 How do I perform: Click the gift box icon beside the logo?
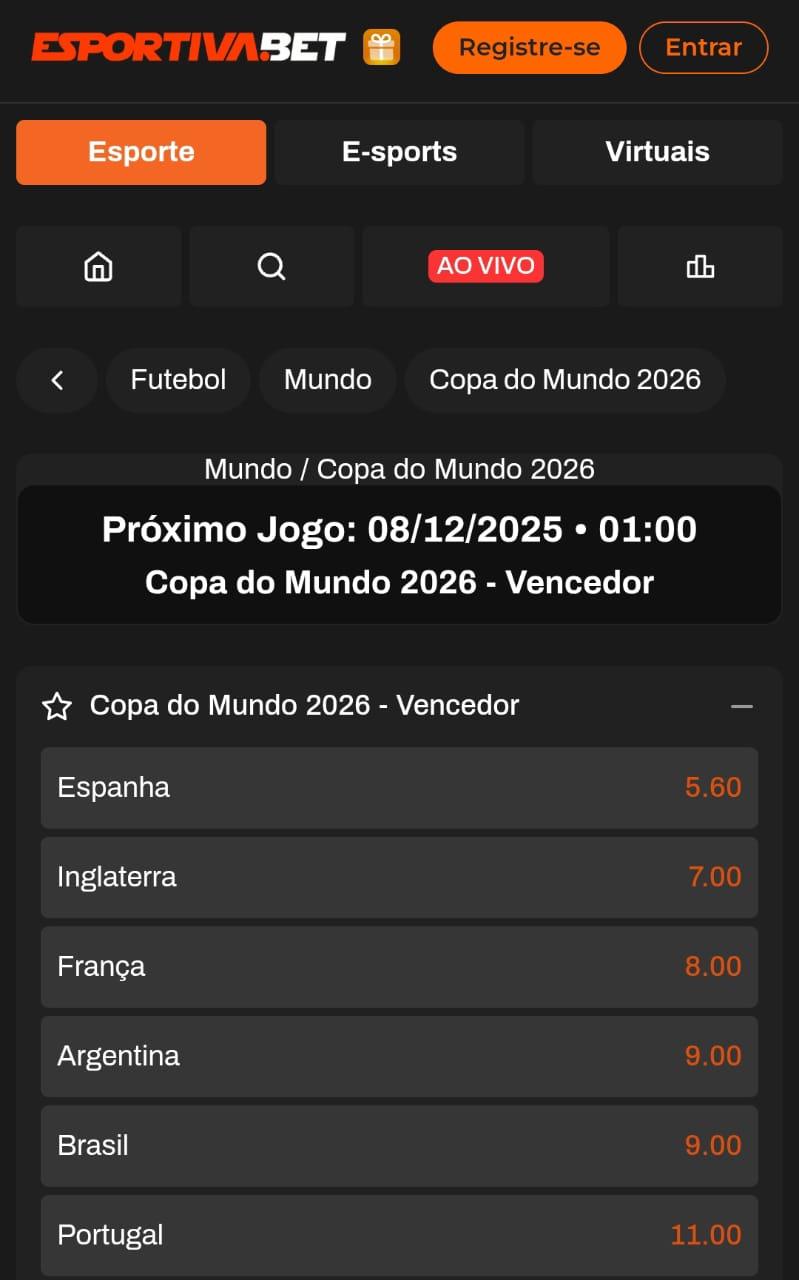[x=381, y=47]
